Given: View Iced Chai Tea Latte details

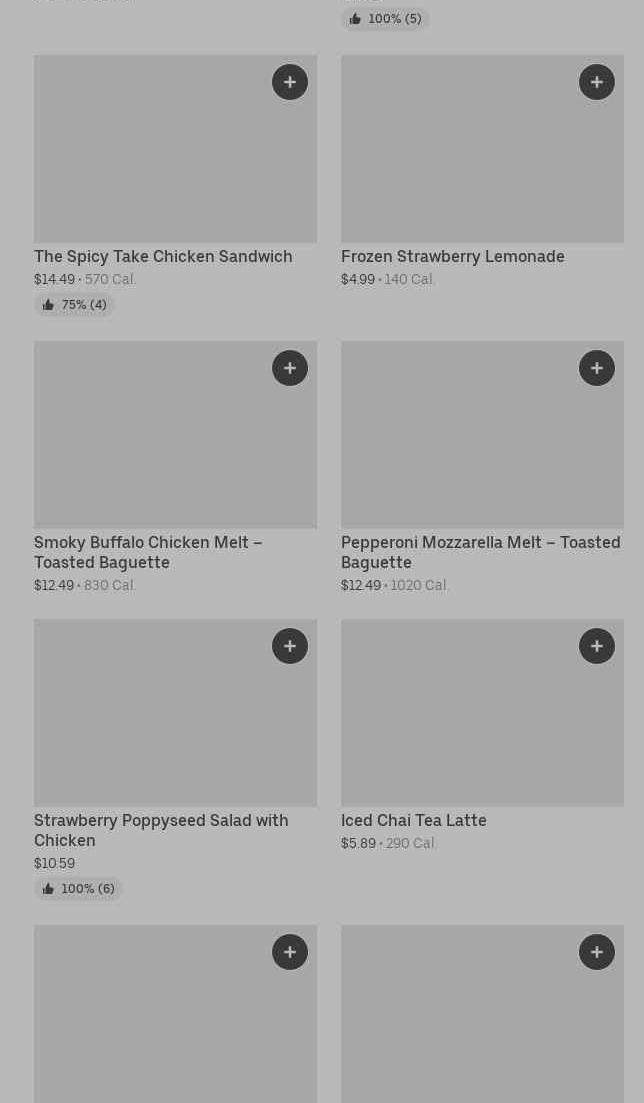Looking at the screenshot, I should pyautogui.click(x=414, y=820).
